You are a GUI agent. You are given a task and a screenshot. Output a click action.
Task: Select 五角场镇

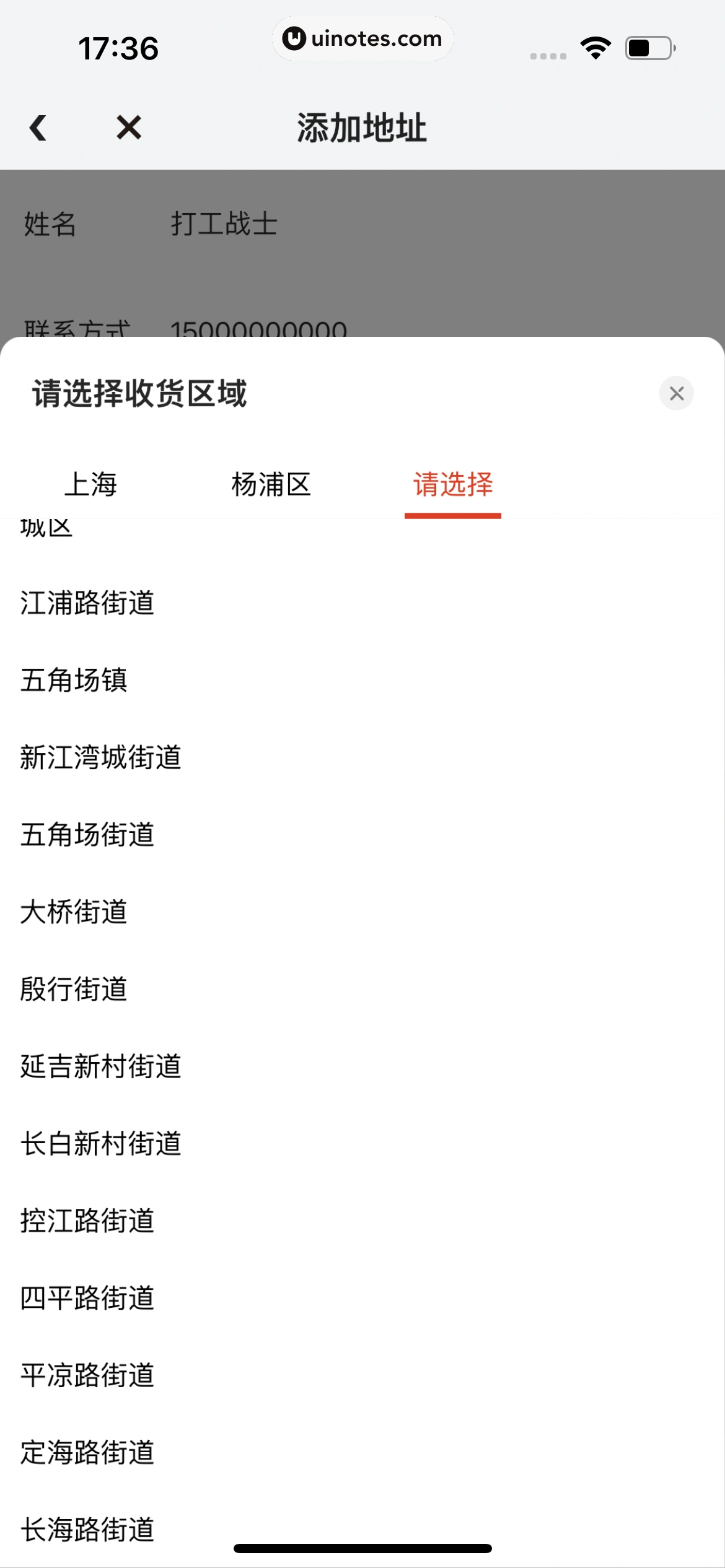coord(74,680)
